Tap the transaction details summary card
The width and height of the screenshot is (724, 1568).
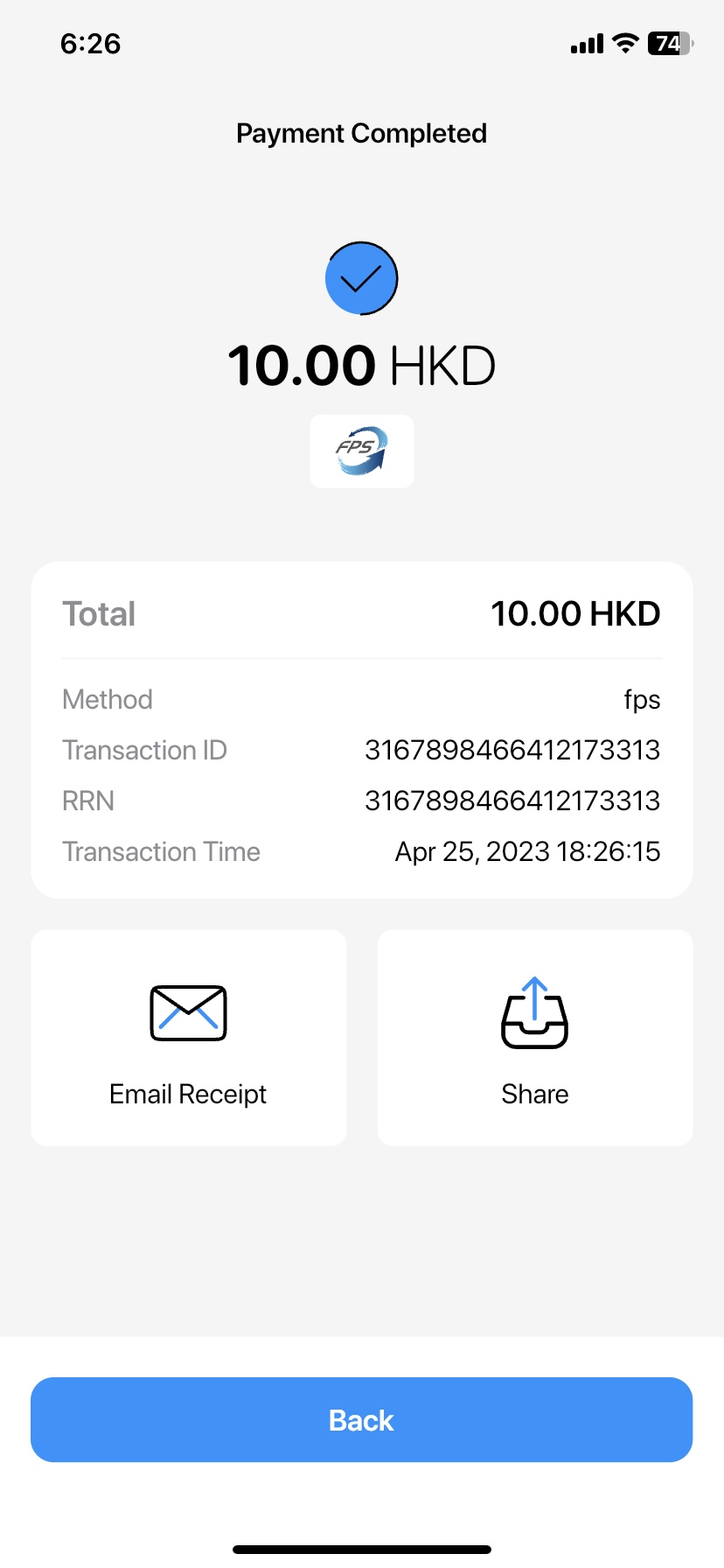point(361,728)
